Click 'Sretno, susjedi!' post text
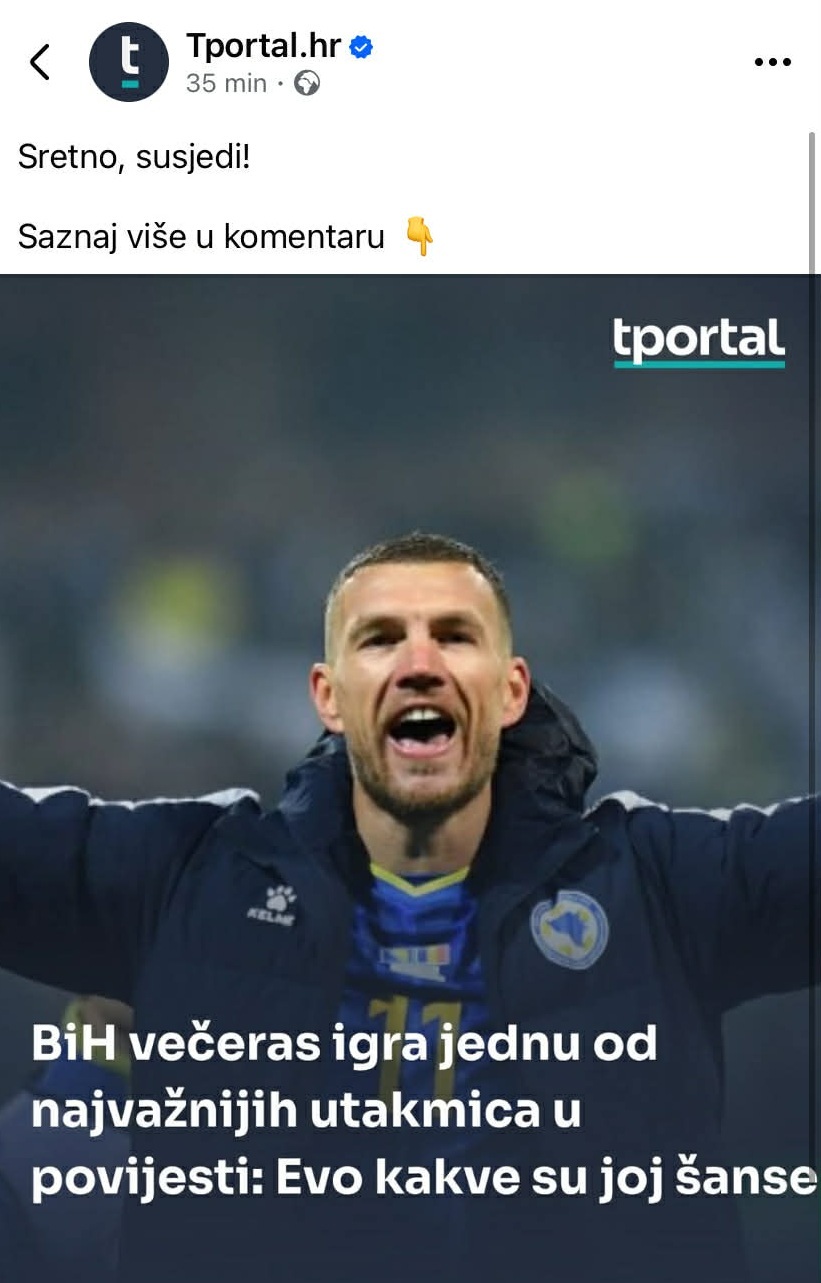 [134, 156]
